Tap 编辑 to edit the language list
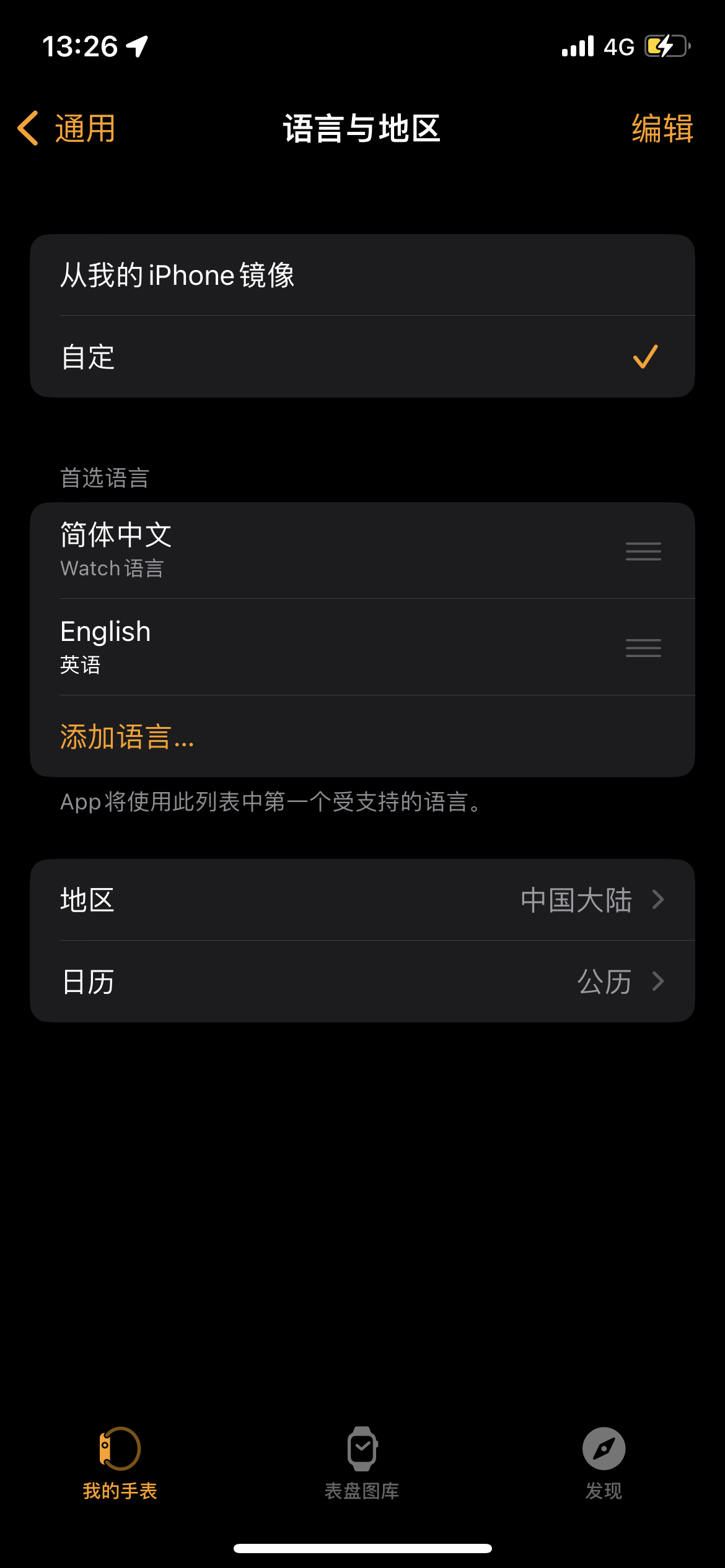The width and height of the screenshot is (725, 1568). pos(662,129)
